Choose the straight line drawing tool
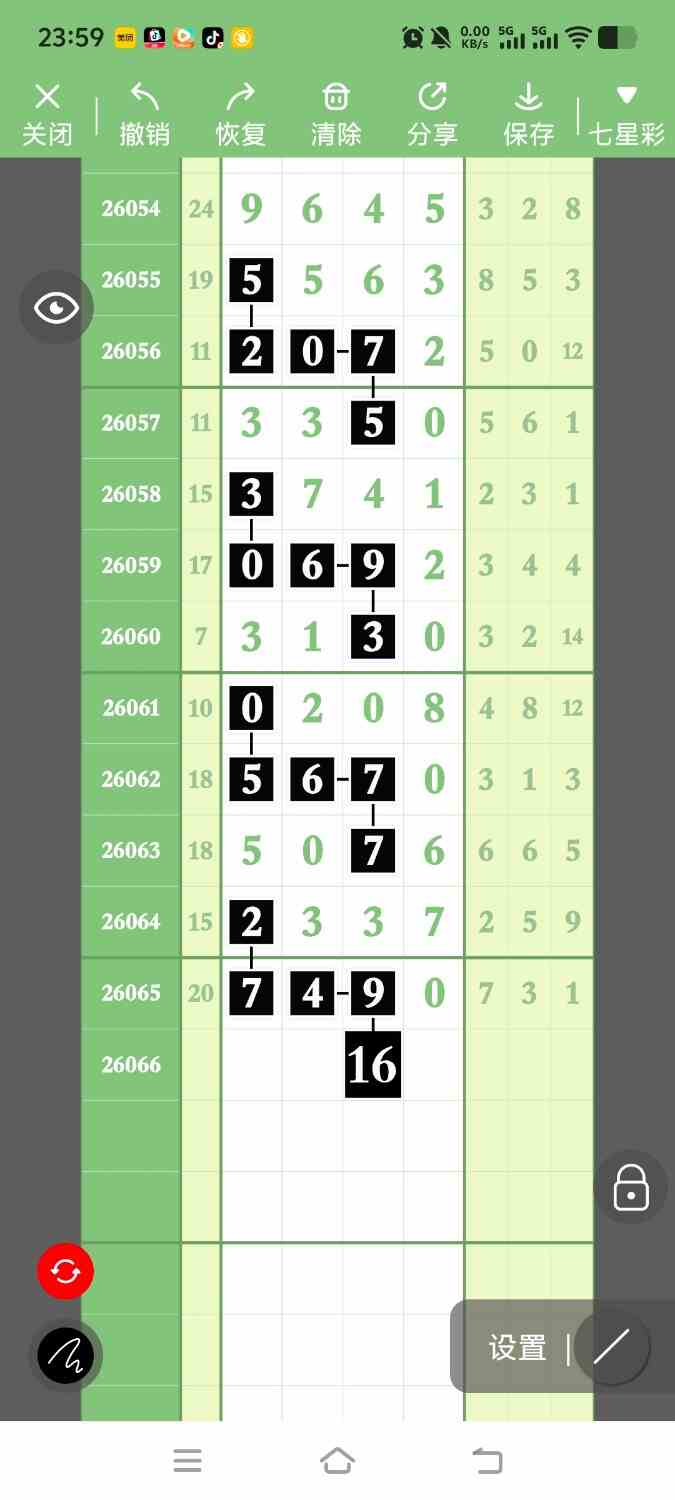Viewport: 675px width, 1500px height. [x=612, y=1348]
